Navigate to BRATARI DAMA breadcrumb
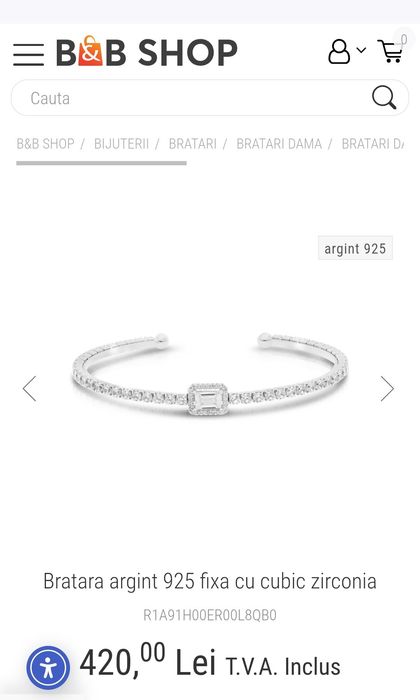Screen dimensions: 420x700 pyautogui.click(x=279, y=144)
